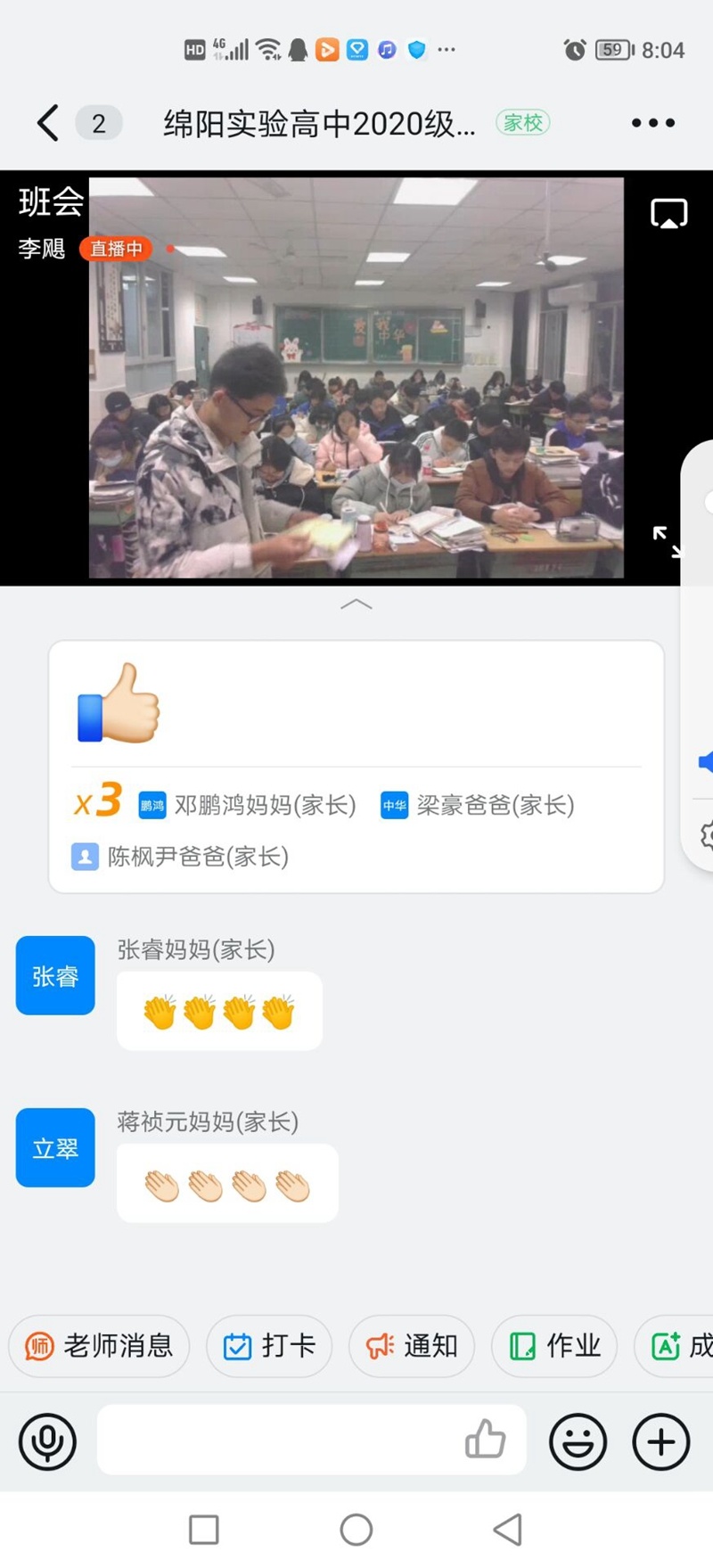This screenshot has height=1568, width=713.
Task: Focus the message text field
Action: [276, 1440]
